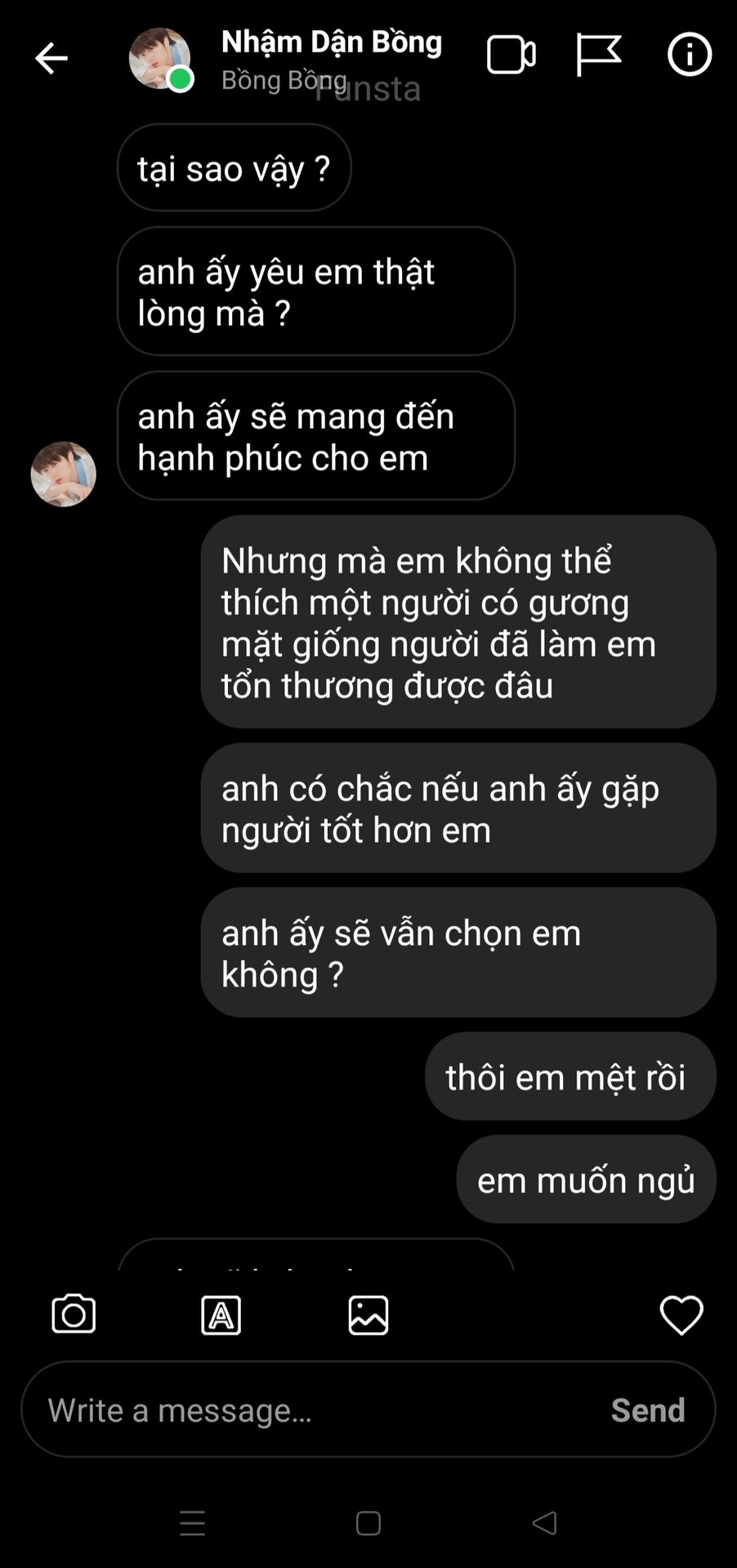Go back using the top-left arrow
737x1568 pixels.
(x=51, y=58)
